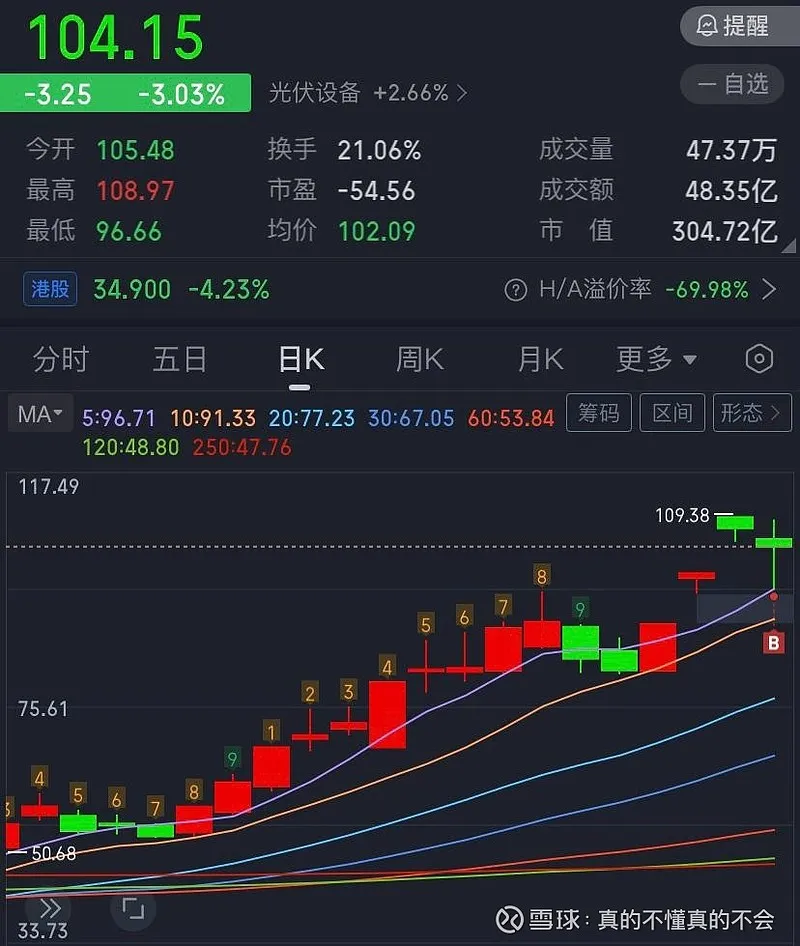Viewport: 800px width, 946px height.
Task: Open the 形态 pattern button
Action: 751,413
